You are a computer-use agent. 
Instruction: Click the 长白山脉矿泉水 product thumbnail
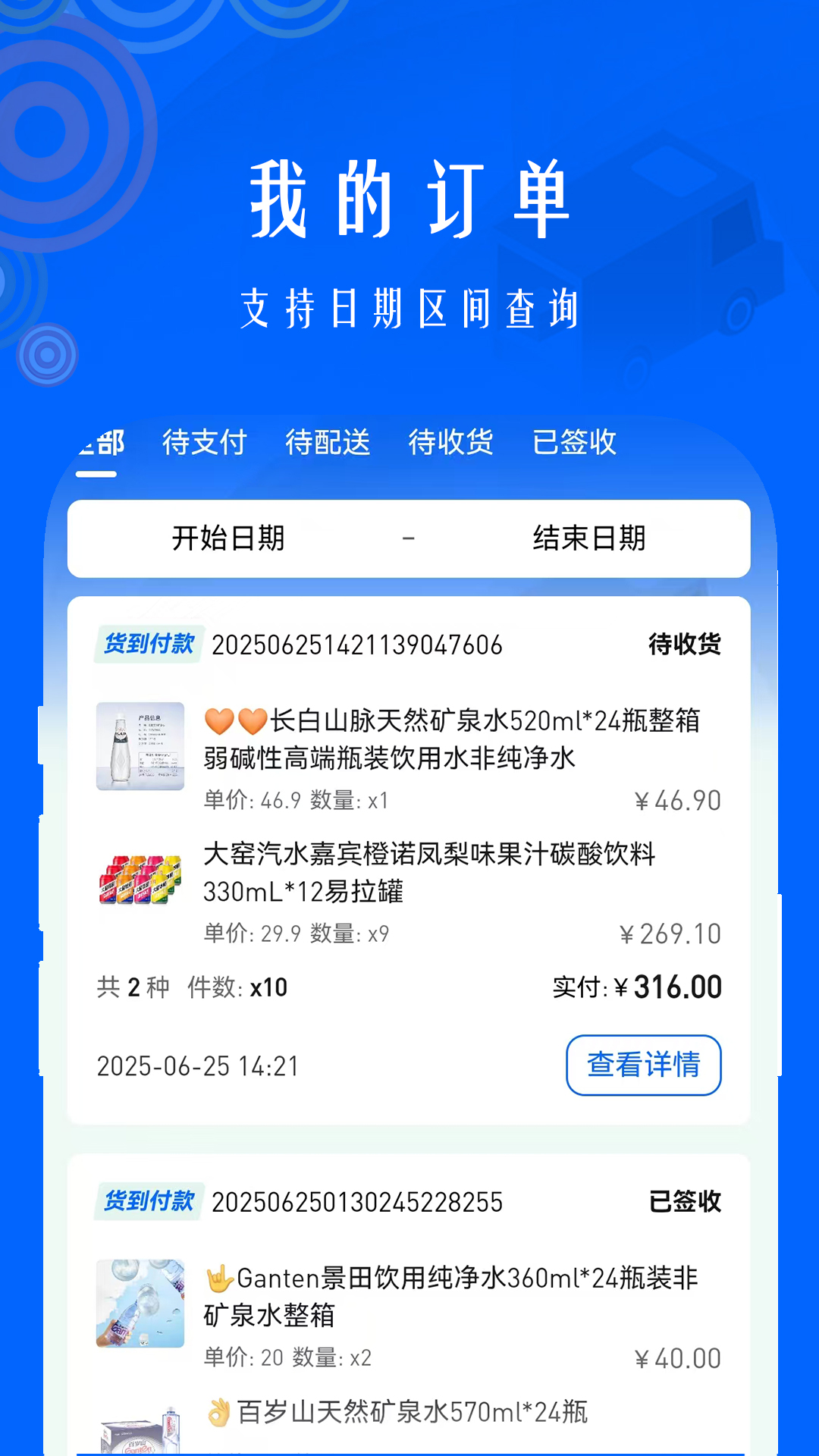(x=140, y=747)
